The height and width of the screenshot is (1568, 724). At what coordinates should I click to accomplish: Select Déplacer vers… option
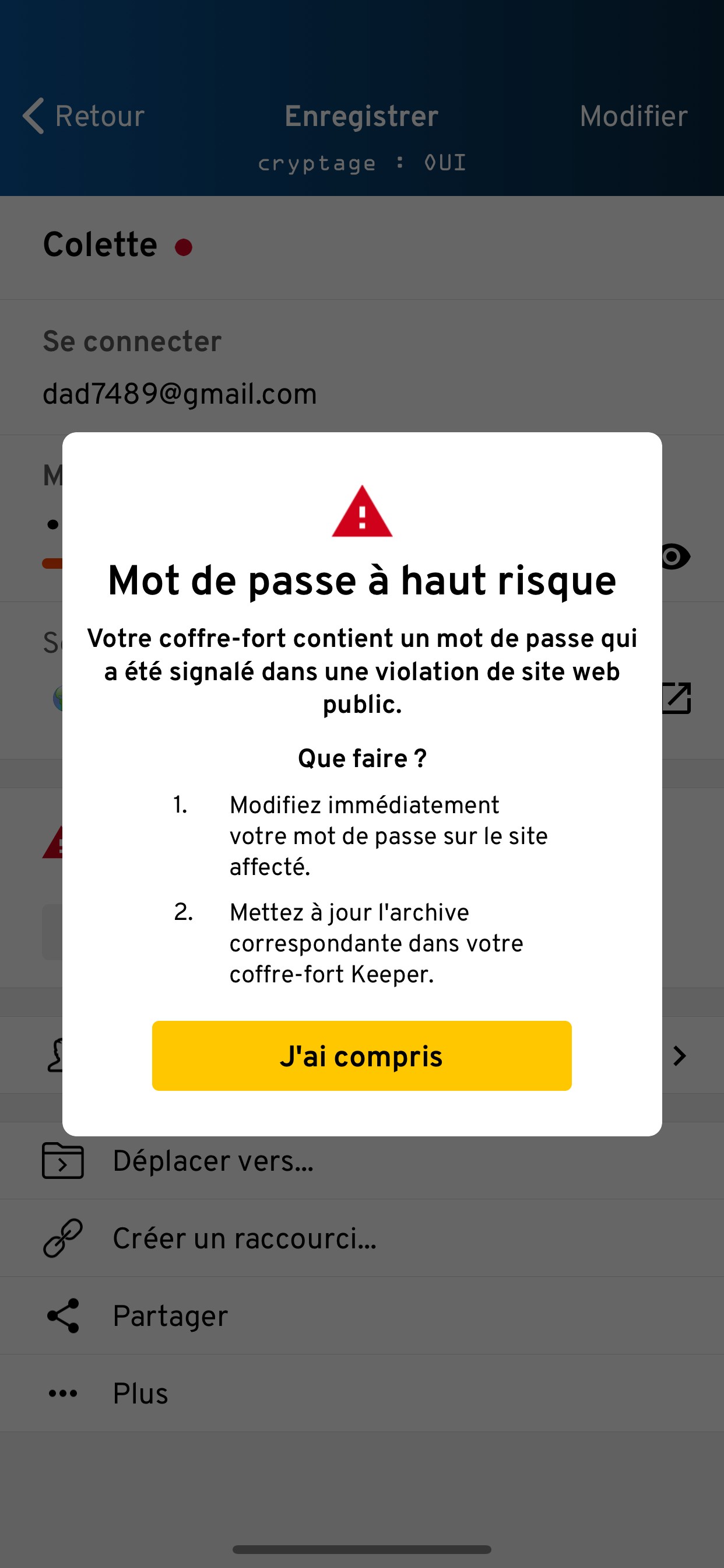(213, 1160)
